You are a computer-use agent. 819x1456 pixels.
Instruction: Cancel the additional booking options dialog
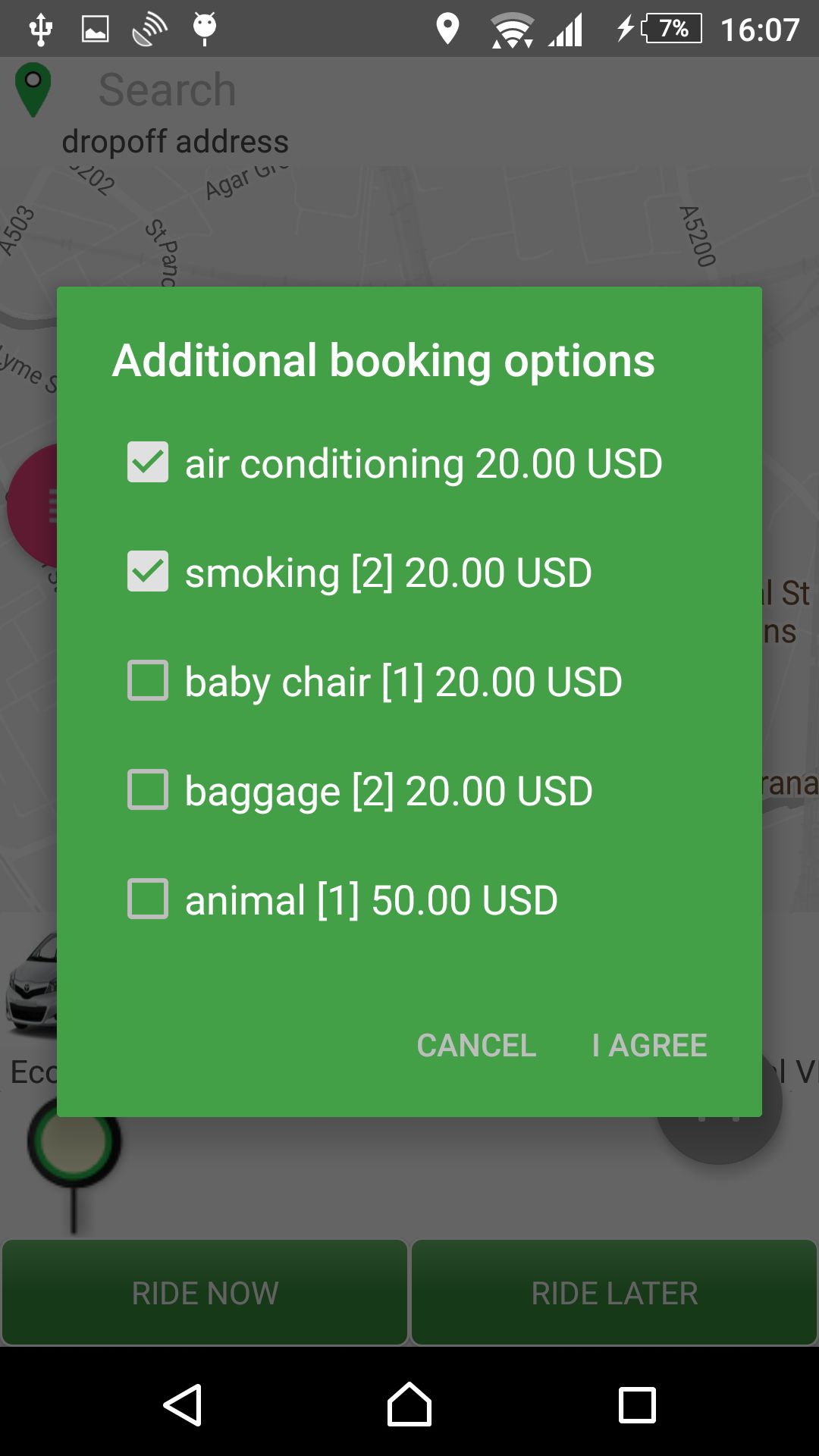click(x=476, y=1046)
